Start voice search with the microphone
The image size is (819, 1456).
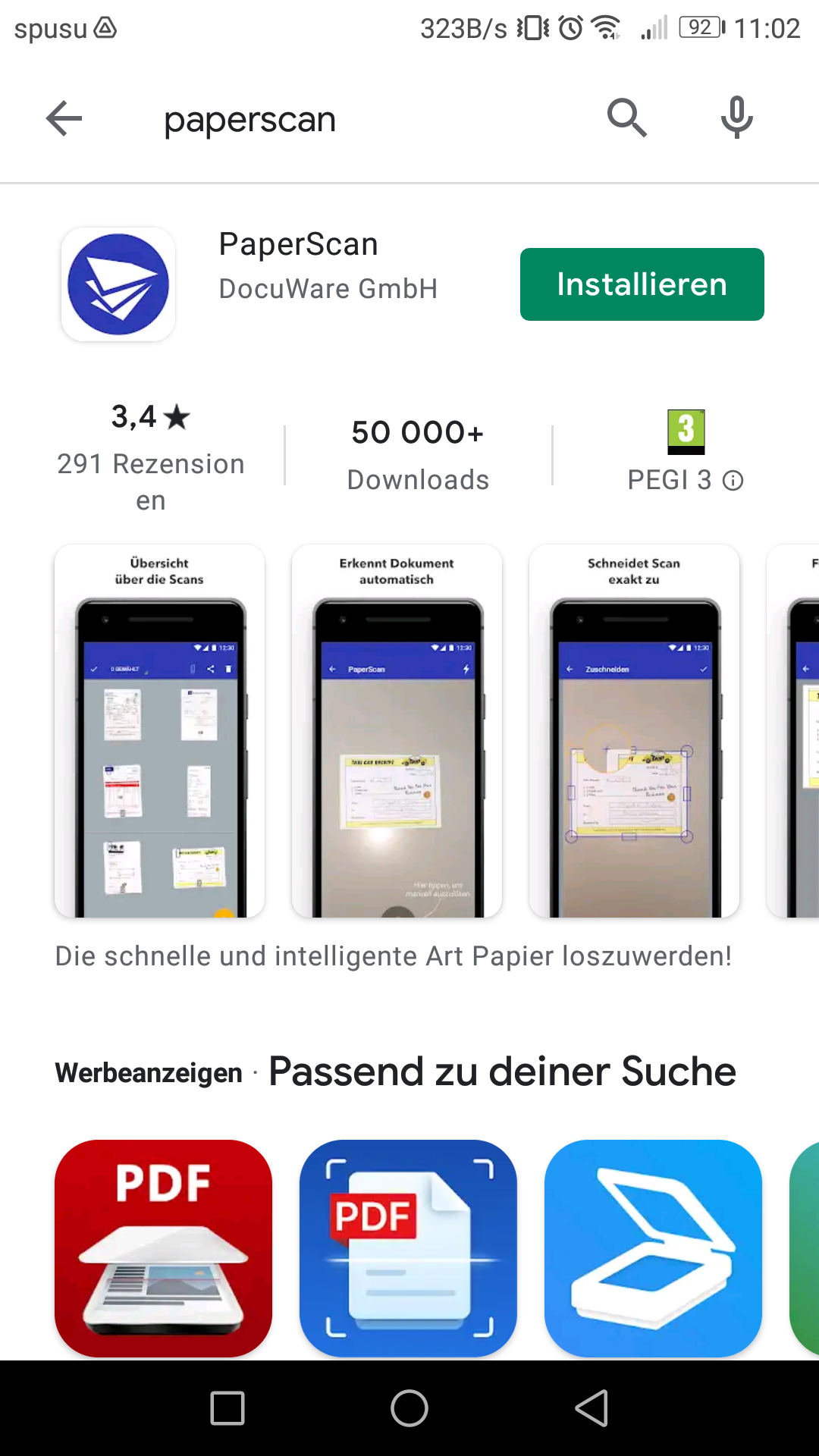736,118
